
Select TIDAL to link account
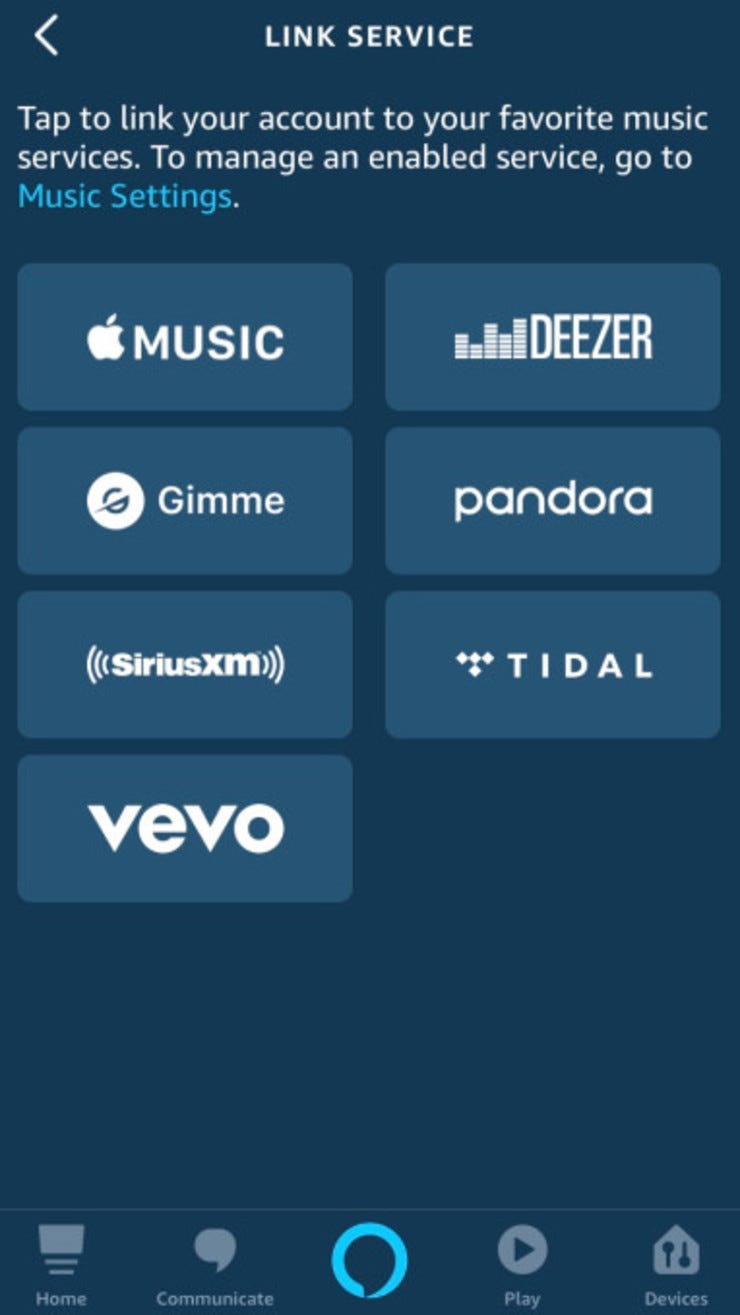click(552, 665)
